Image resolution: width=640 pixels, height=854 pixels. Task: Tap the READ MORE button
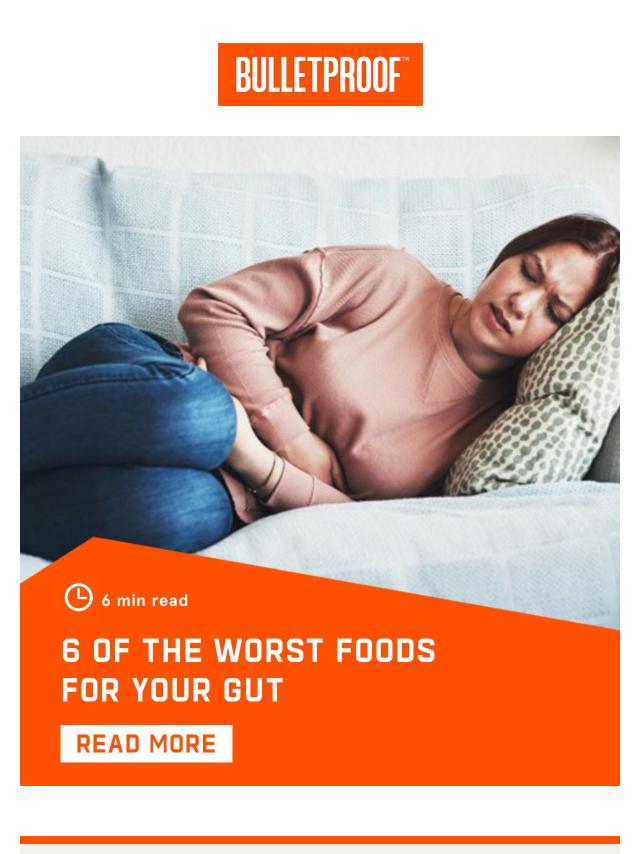point(146,744)
